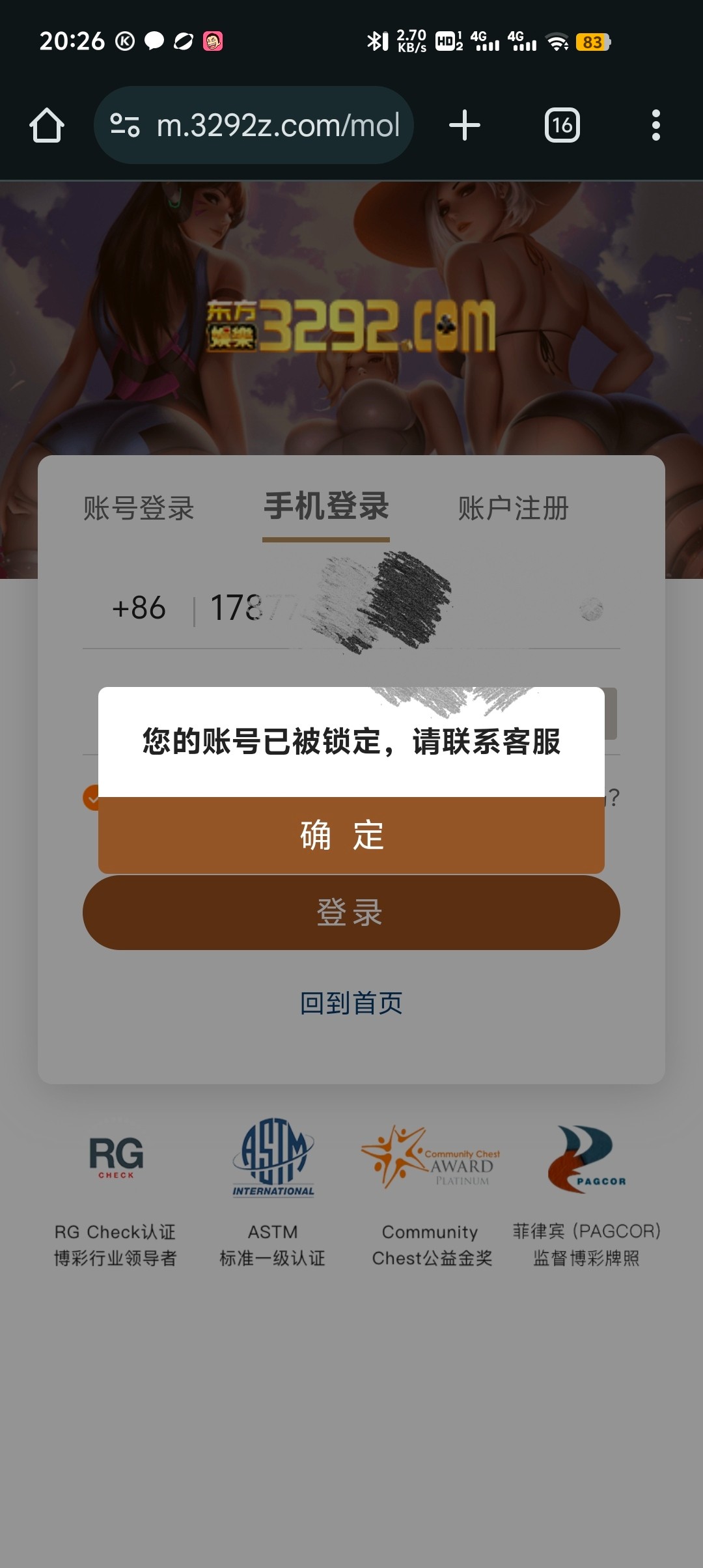Viewport: 703px width, 1568px height.
Task: Open the browser home page icon
Action: (x=47, y=125)
